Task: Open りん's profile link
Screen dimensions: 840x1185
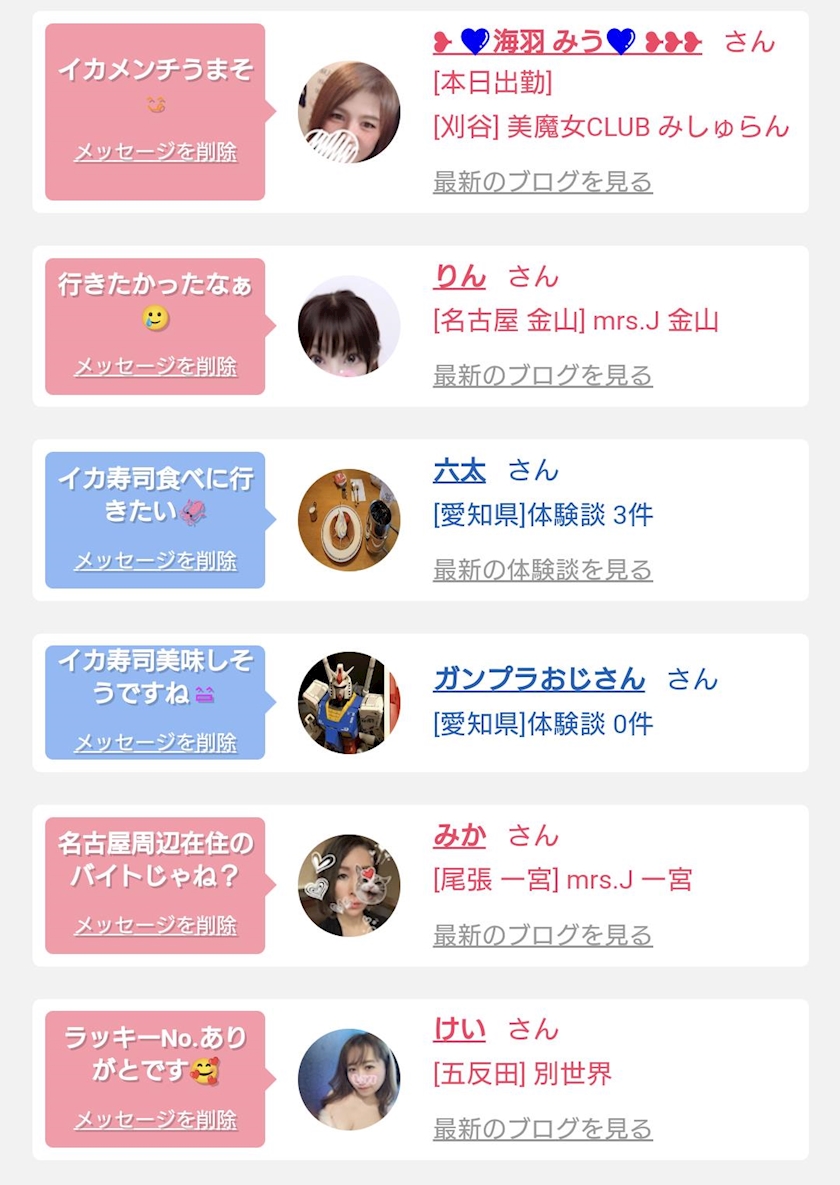Action: (x=460, y=277)
